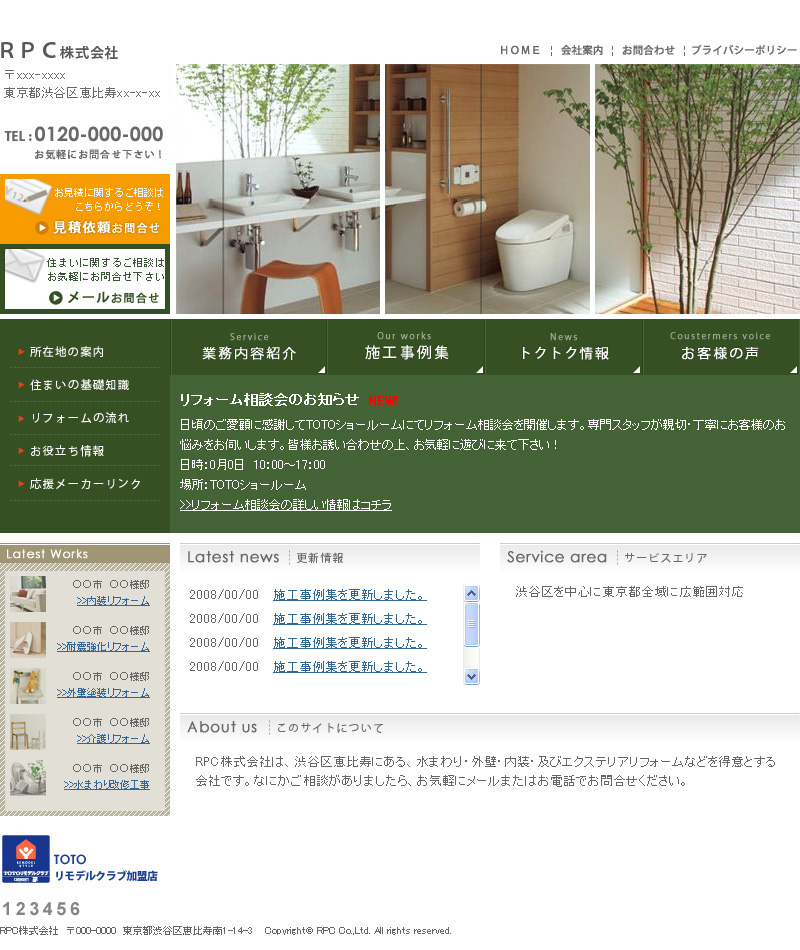Switch to the 業務内容紹介 tab
The height and width of the screenshot is (950, 800).
(x=249, y=346)
